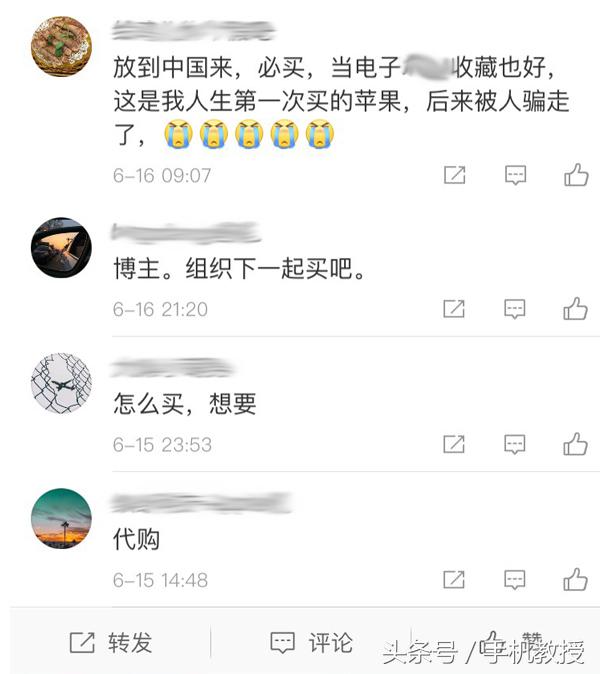Image resolution: width=600 pixels, height=674 pixels.
Task: Like the comment "博主。组织下一起买吧。"
Action: pyautogui.click(x=575, y=309)
